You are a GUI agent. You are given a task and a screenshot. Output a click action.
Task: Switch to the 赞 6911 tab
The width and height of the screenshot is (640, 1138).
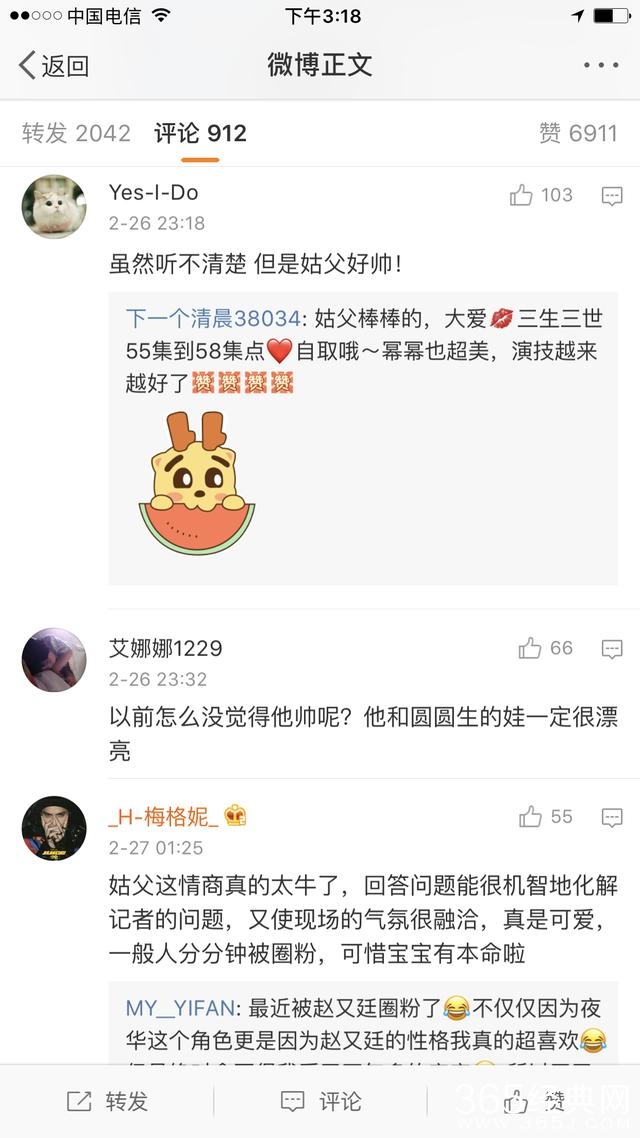pyautogui.click(x=578, y=133)
